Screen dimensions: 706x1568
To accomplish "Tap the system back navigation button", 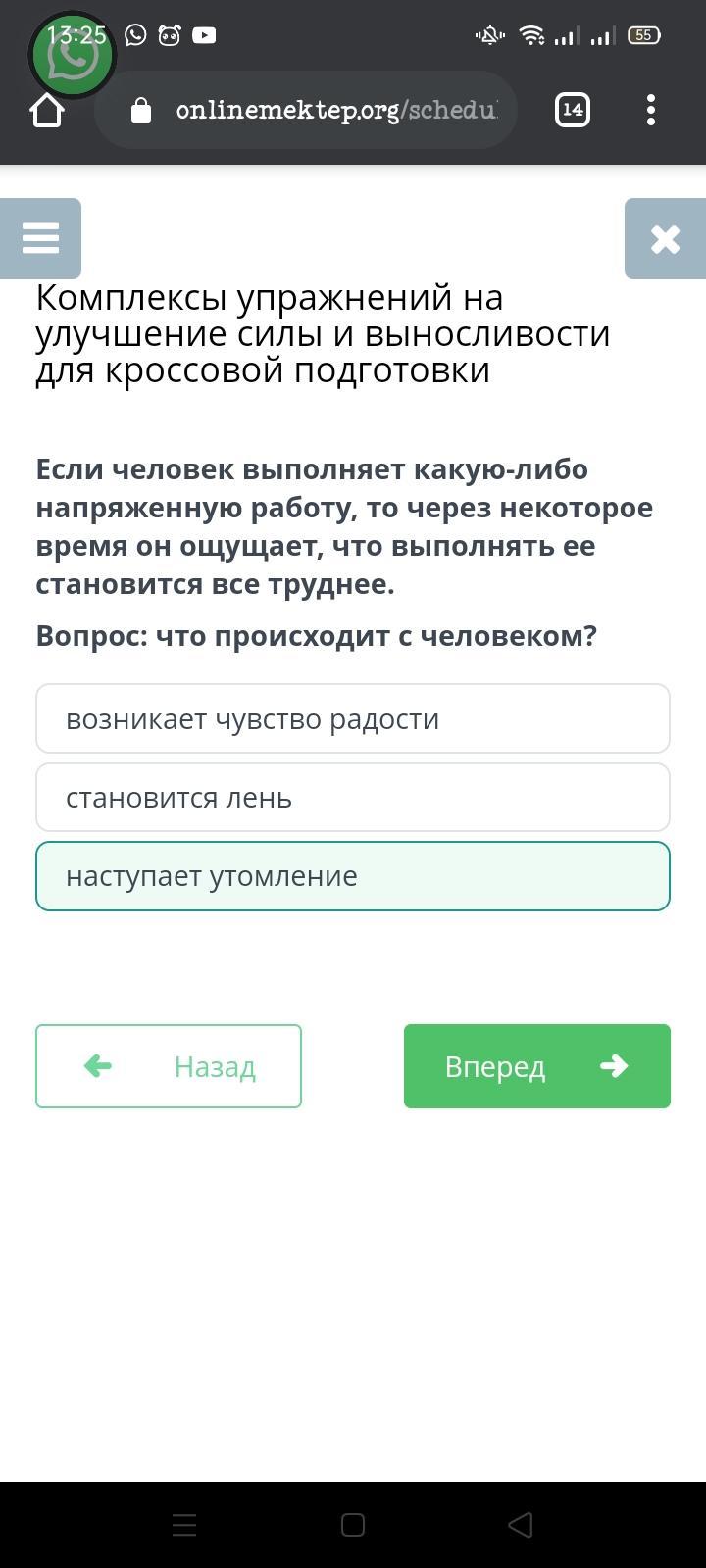I will tap(521, 1524).
